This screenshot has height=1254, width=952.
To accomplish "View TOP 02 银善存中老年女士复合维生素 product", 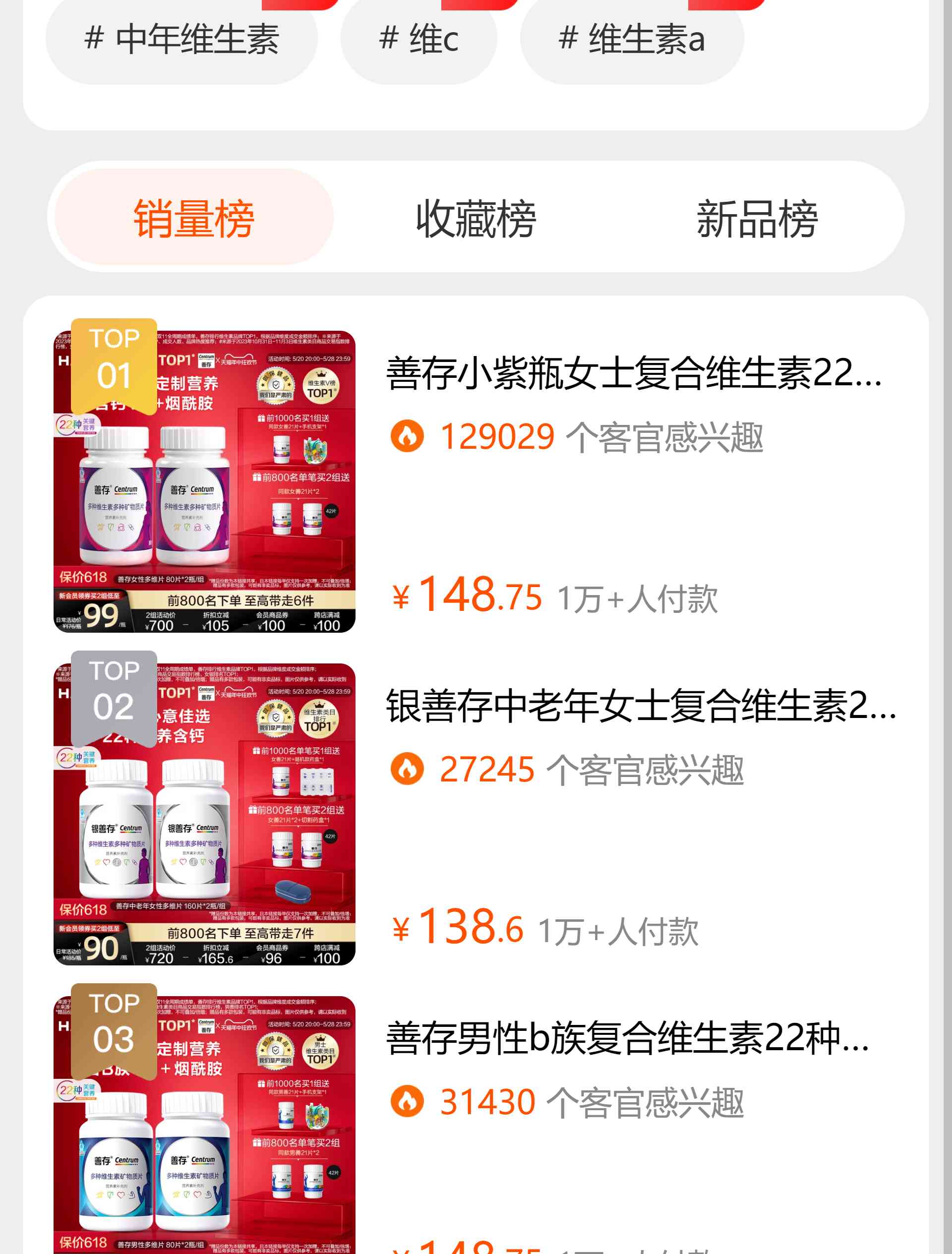I will (x=641, y=706).
